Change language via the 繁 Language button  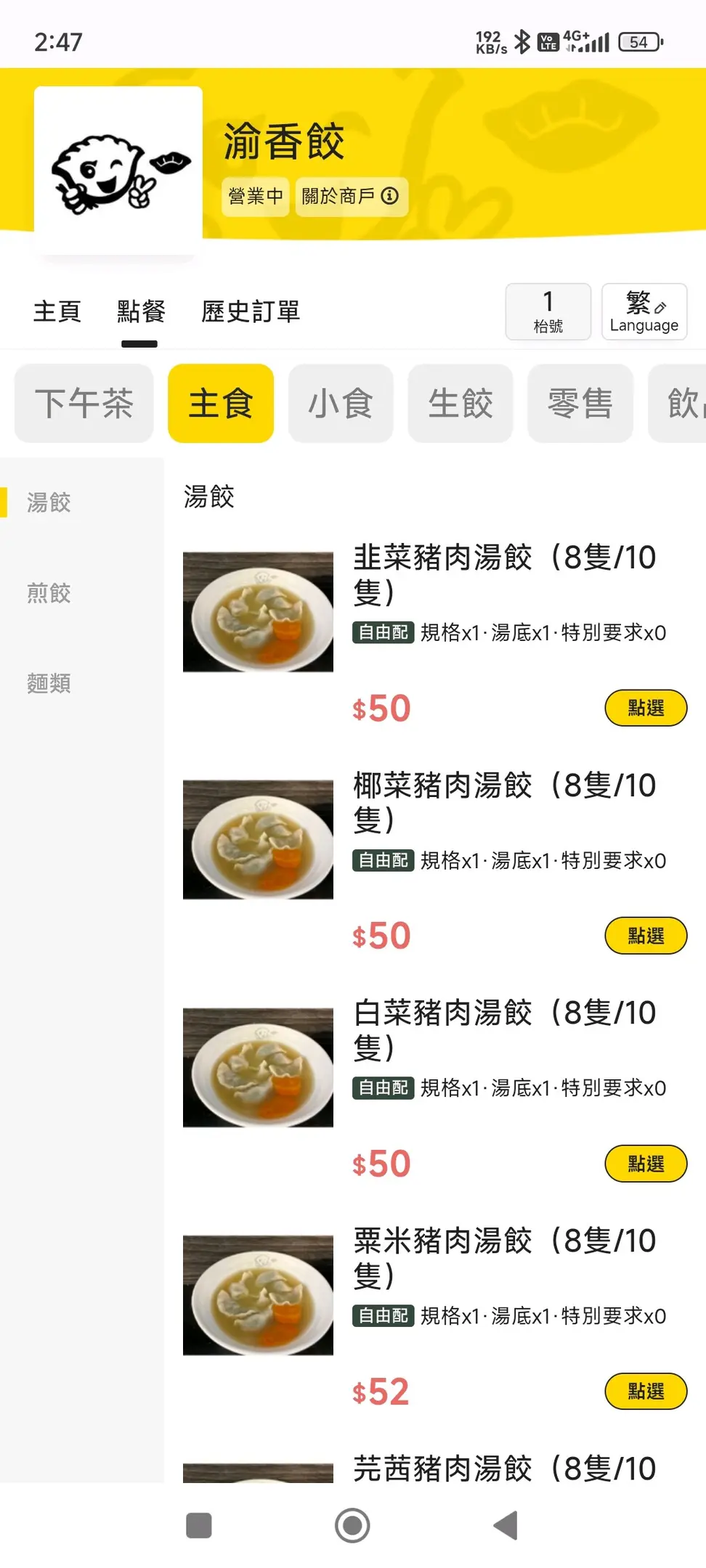(x=644, y=311)
